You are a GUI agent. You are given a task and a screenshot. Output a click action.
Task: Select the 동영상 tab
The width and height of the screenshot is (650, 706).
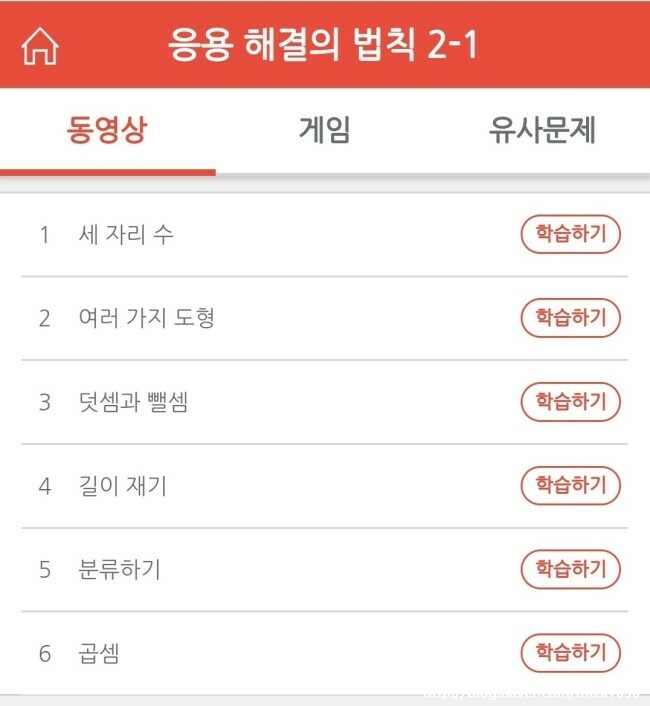tap(107, 130)
